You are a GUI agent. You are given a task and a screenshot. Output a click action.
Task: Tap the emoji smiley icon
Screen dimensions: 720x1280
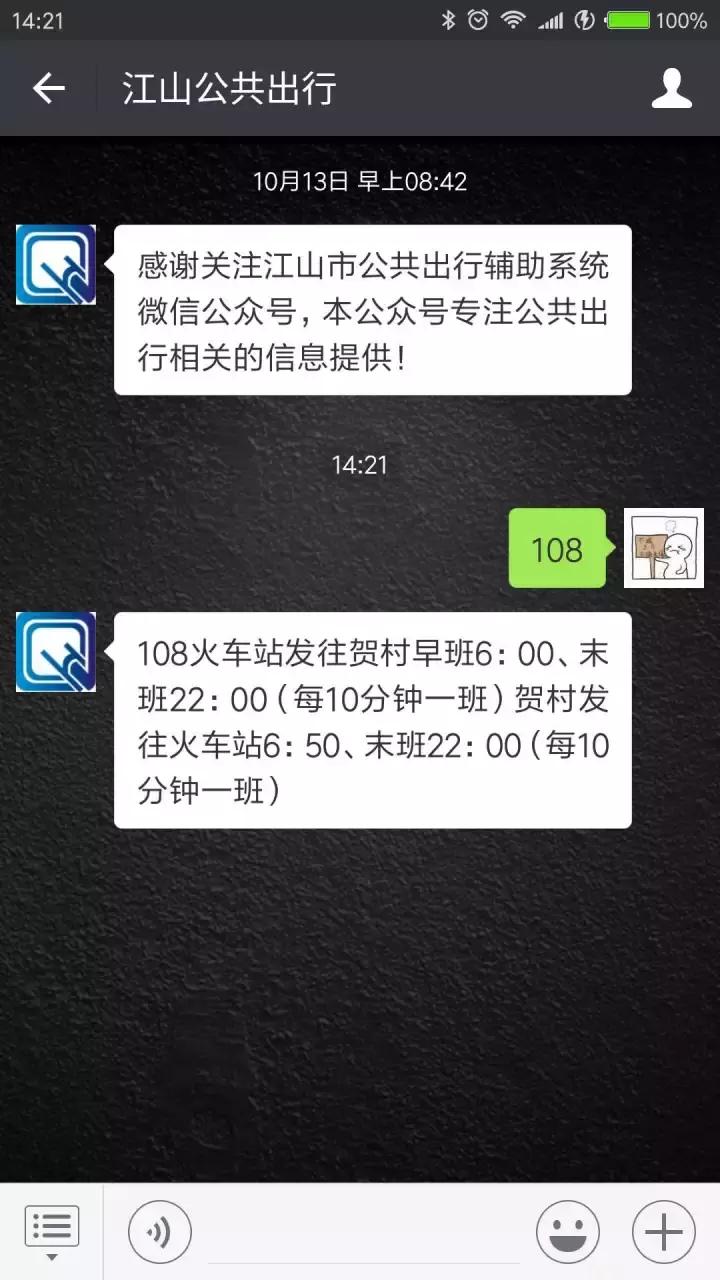click(x=566, y=1232)
